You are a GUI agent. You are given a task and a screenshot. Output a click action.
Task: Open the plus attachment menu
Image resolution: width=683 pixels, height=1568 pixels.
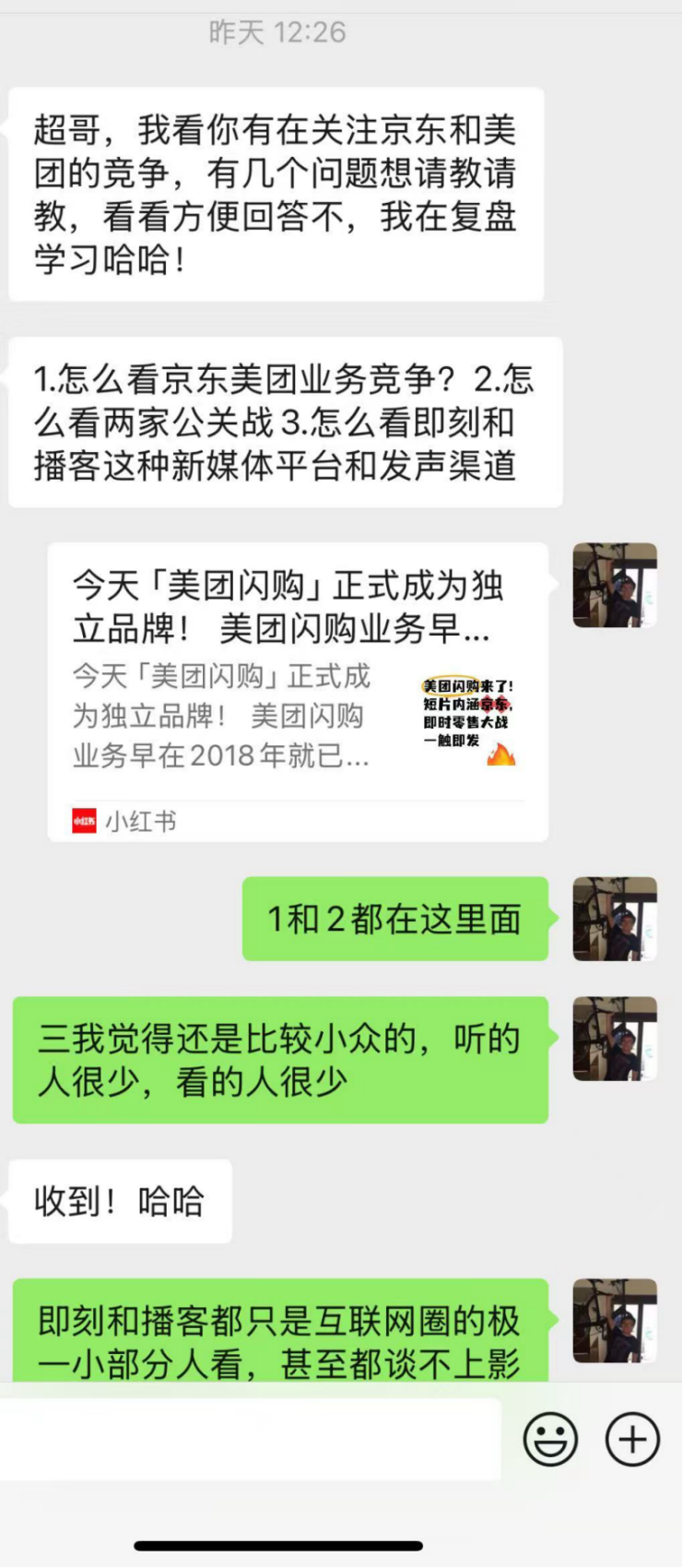(632, 1439)
